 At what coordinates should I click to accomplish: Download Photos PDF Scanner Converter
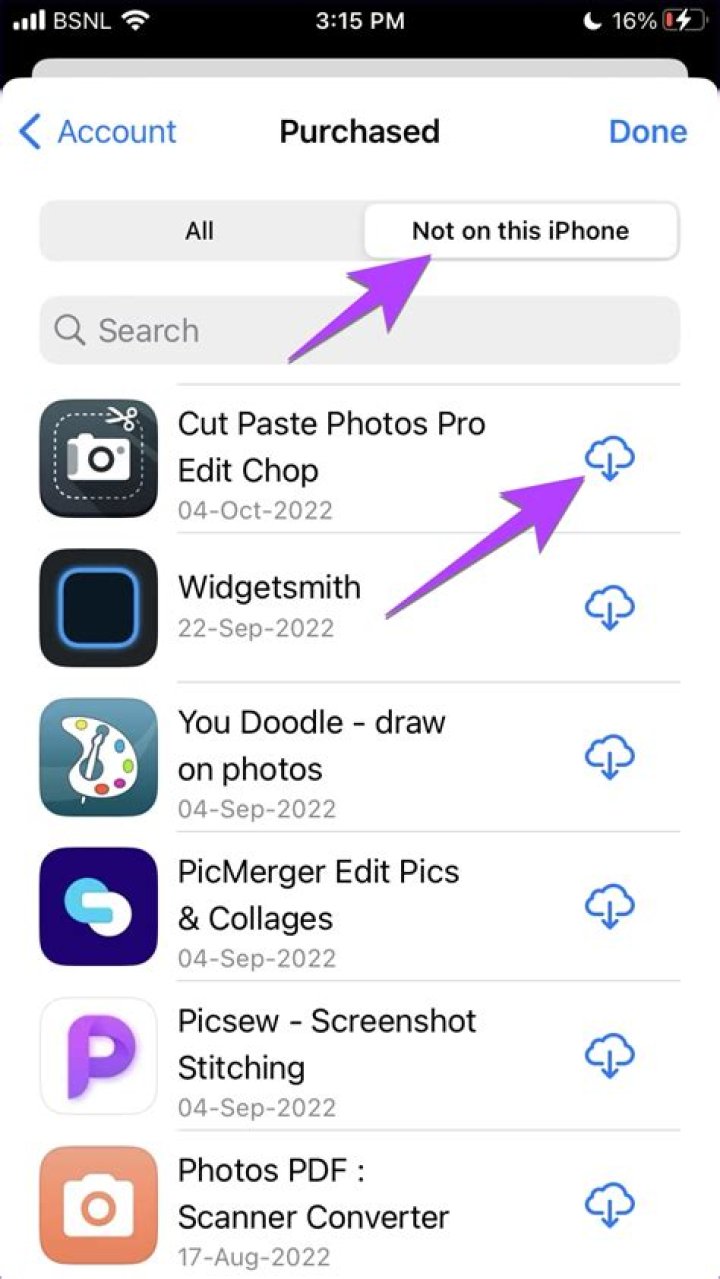[x=609, y=1203]
